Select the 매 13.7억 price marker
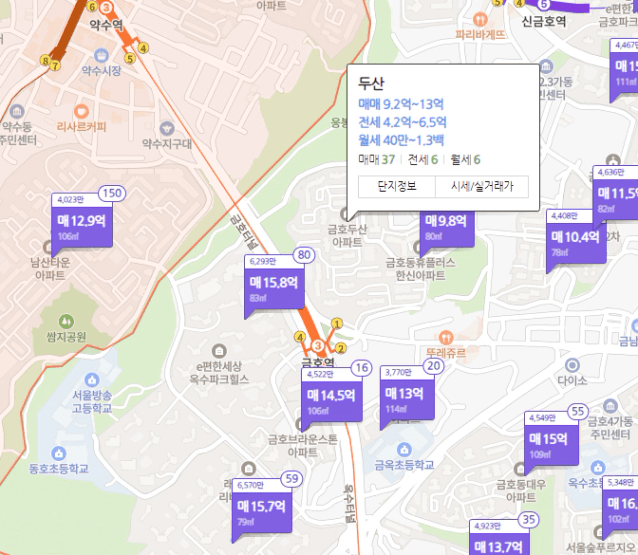Screen dimensions: 638x555 click(498, 546)
